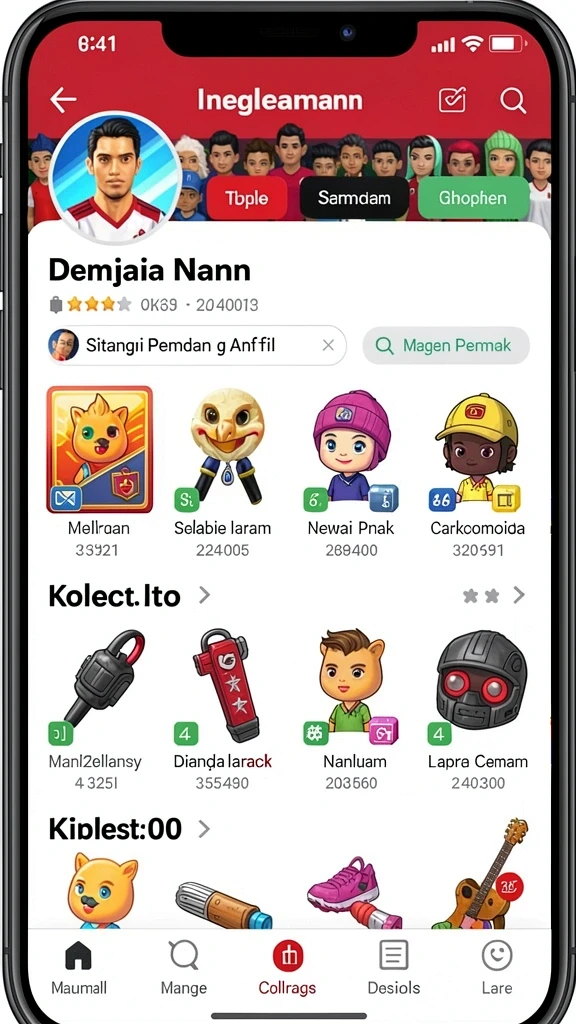The width and height of the screenshot is (576, 1024).
Task: Choose the Ghophen green button
Action: click(473, 198)
